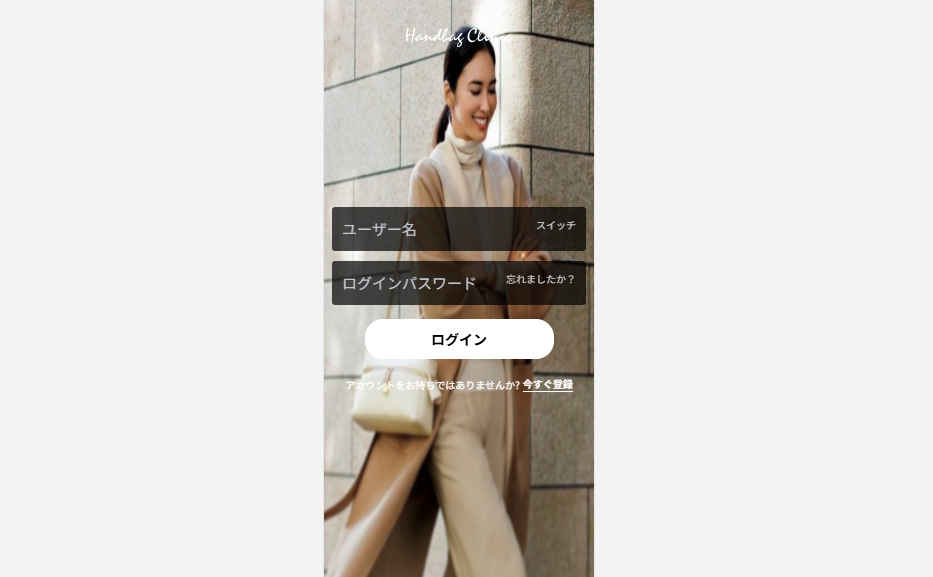Tap the ユーザー名 username field
The width and height of the screenshot is (933, 577).
click(x=430, y=229)
